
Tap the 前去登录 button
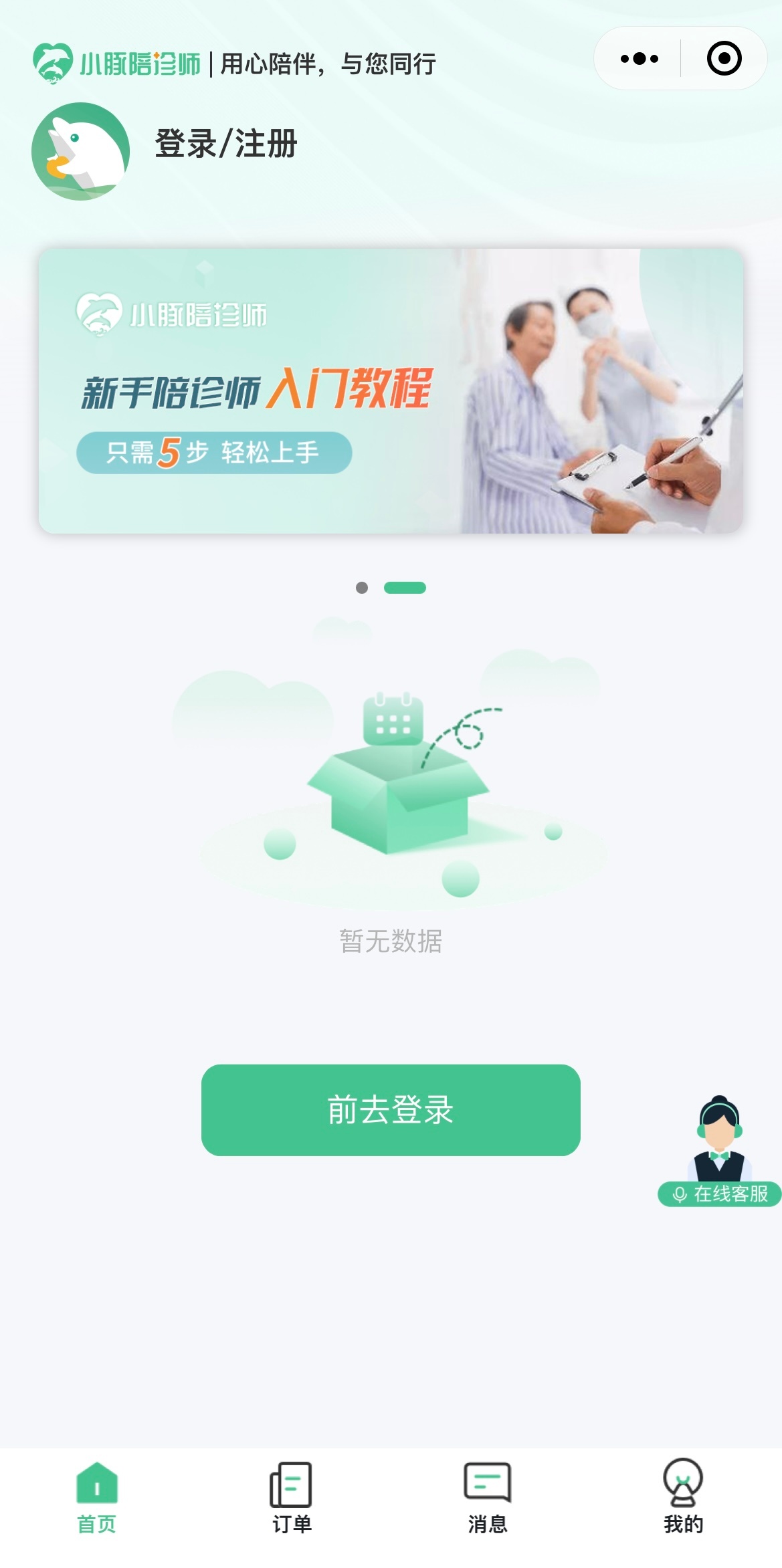[391, 1110]
